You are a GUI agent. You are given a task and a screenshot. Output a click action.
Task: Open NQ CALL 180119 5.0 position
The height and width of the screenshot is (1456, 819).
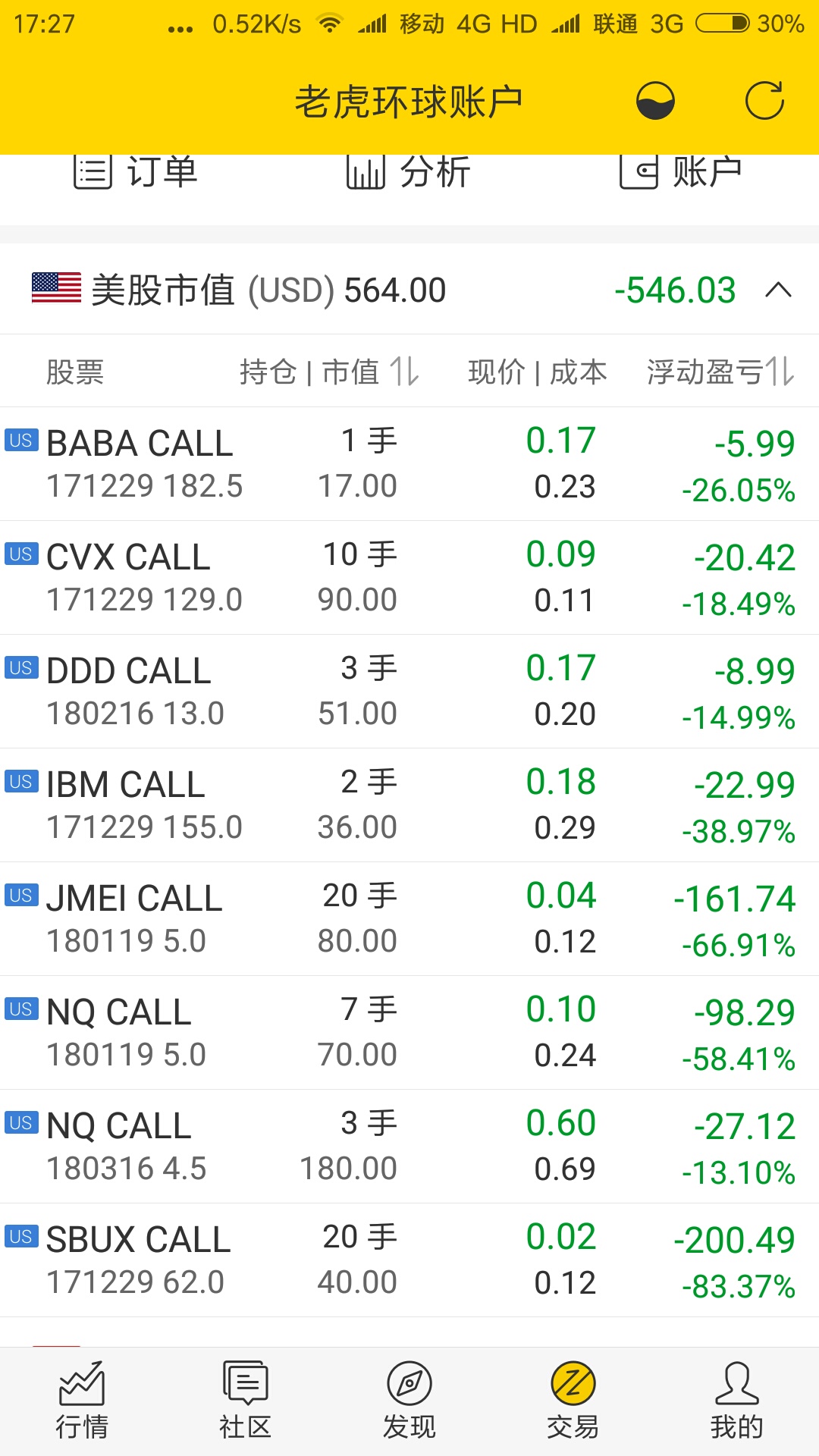coord(409,1033)
